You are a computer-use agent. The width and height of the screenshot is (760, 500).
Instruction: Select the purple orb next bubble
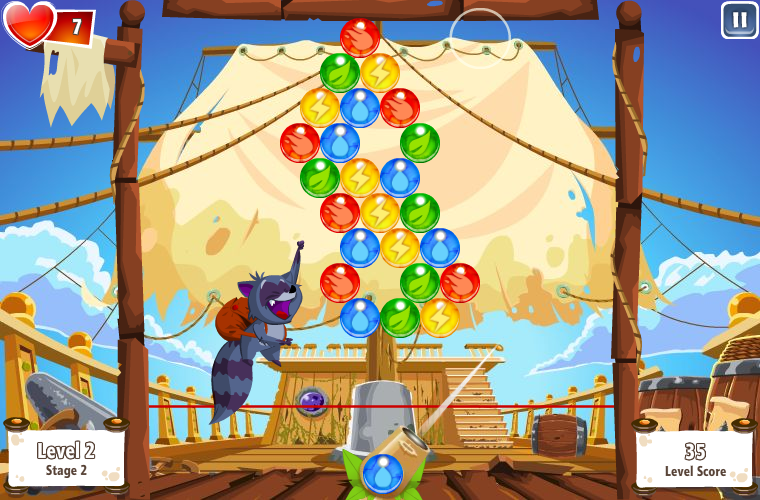pos(312,402)
